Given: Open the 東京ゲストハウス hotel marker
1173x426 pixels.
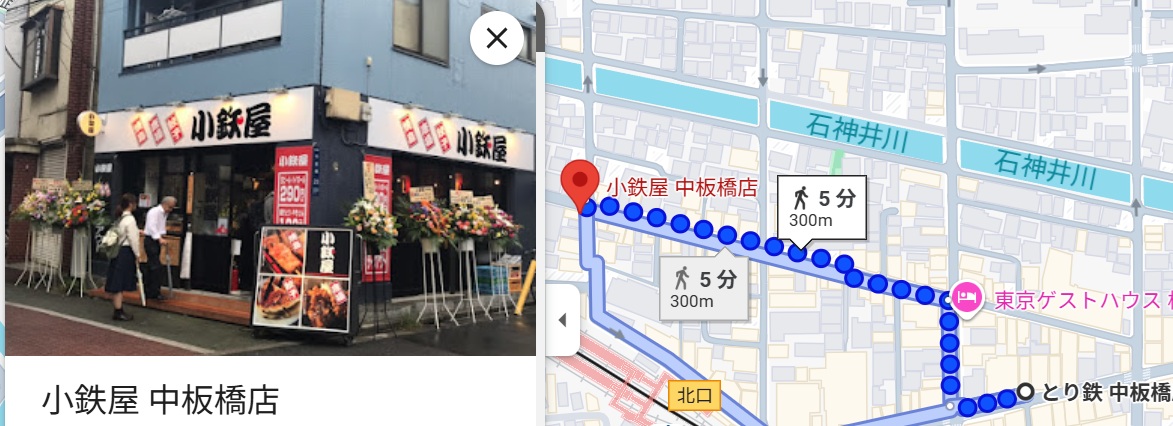Looking at the screenshot, I should [x=965, y=298].
